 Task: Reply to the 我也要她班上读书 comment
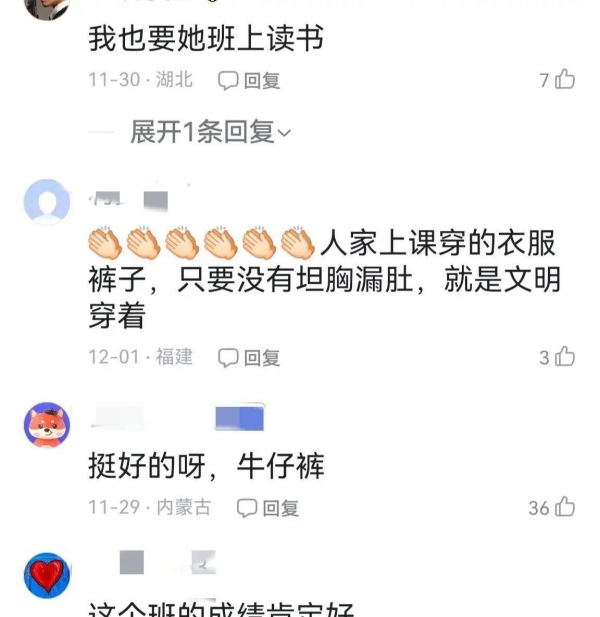point(250,80)
